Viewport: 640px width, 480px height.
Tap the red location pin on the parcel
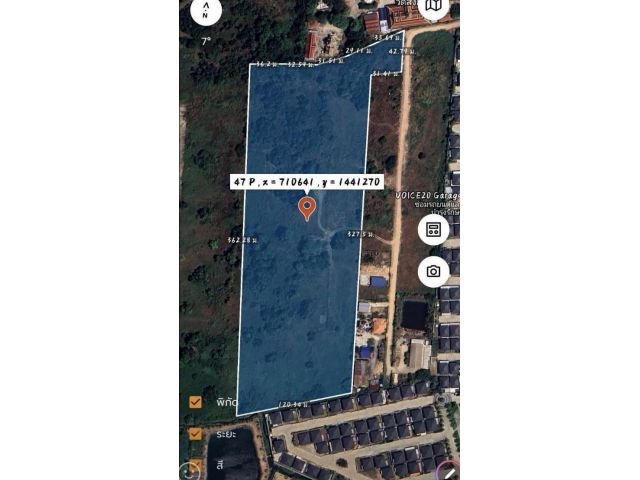pos(307,207)
